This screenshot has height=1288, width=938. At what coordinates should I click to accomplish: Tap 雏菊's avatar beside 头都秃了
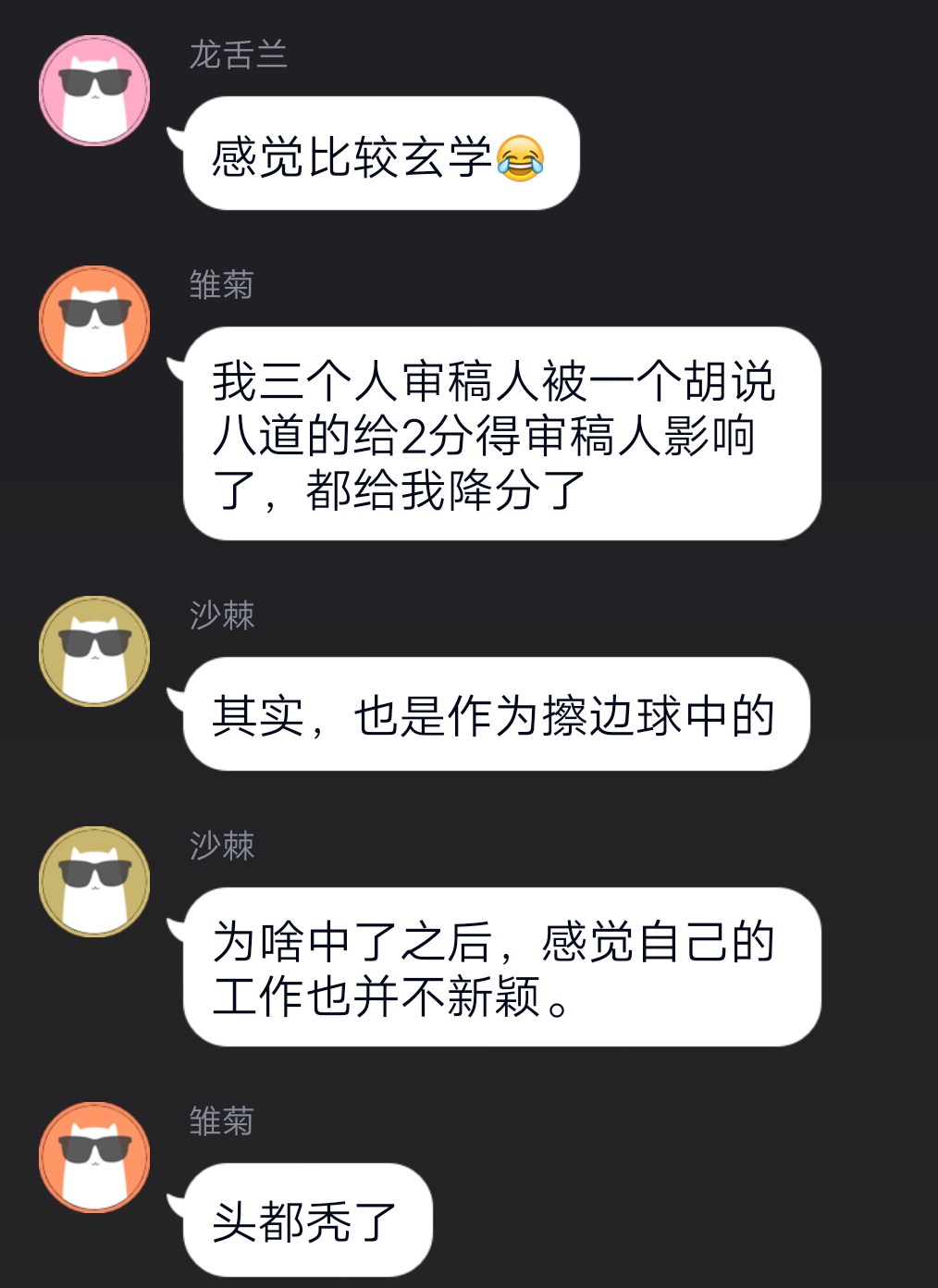pos(94,1158)
